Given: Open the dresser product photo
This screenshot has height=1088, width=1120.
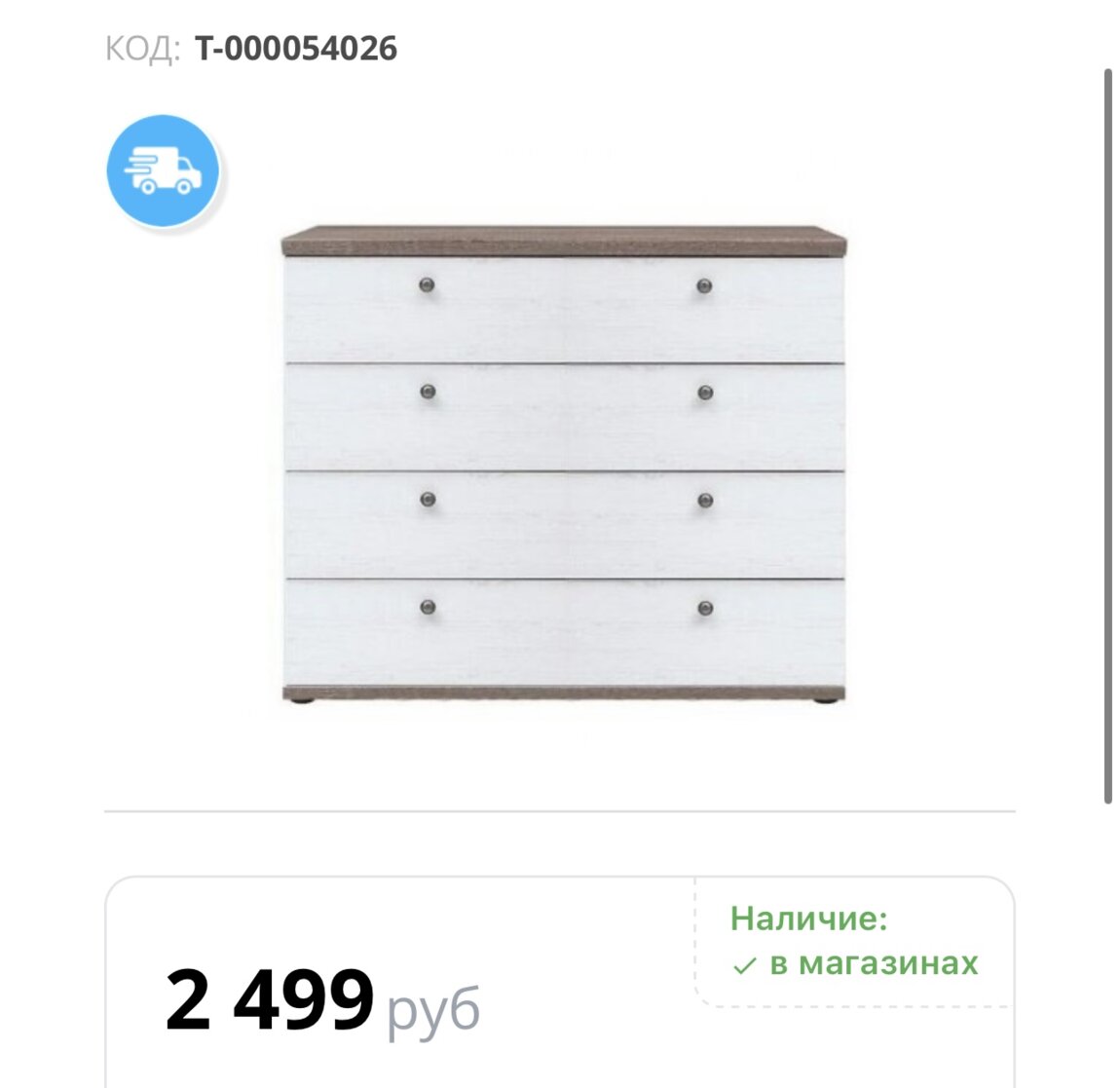Looking at the screenshot, I should 564,465.
